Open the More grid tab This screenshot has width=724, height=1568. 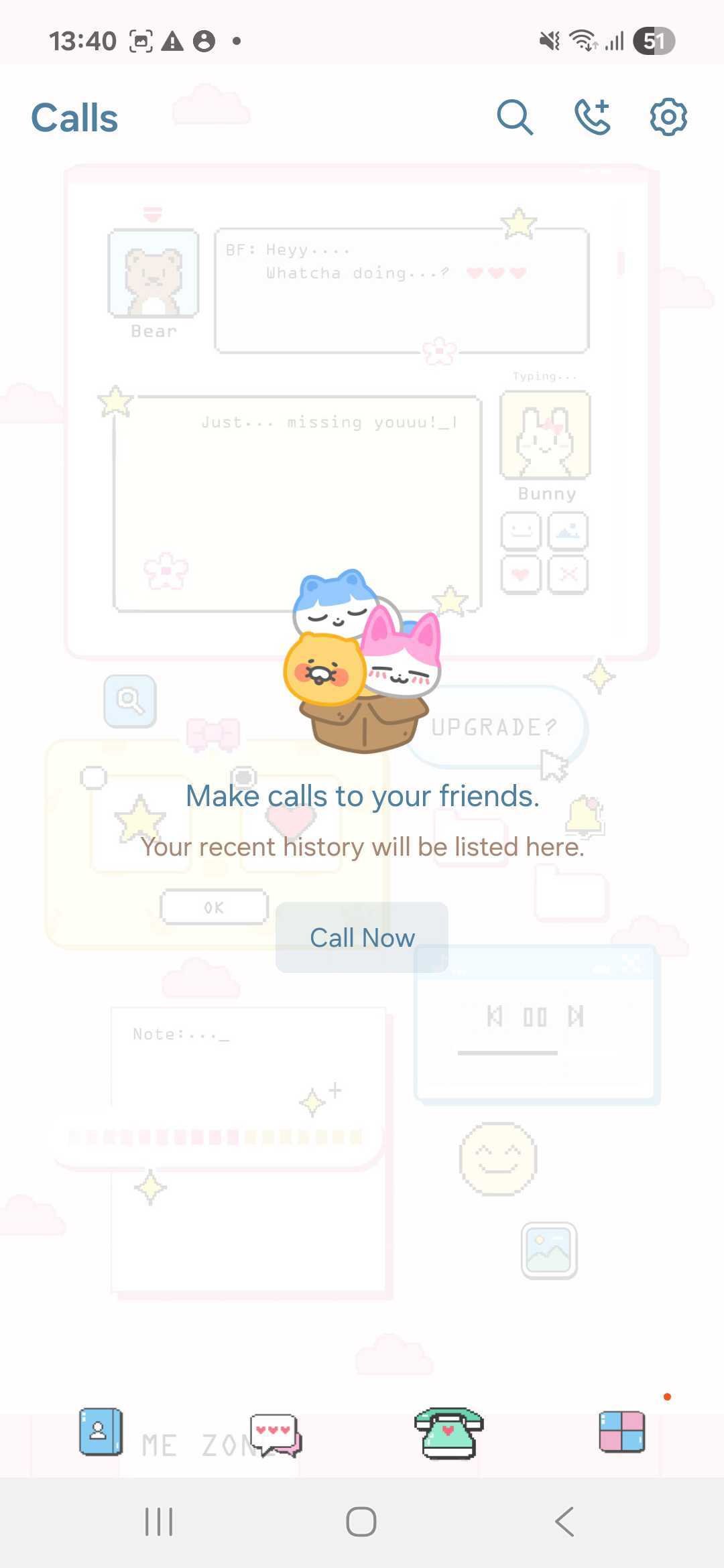pos(621,1432)
